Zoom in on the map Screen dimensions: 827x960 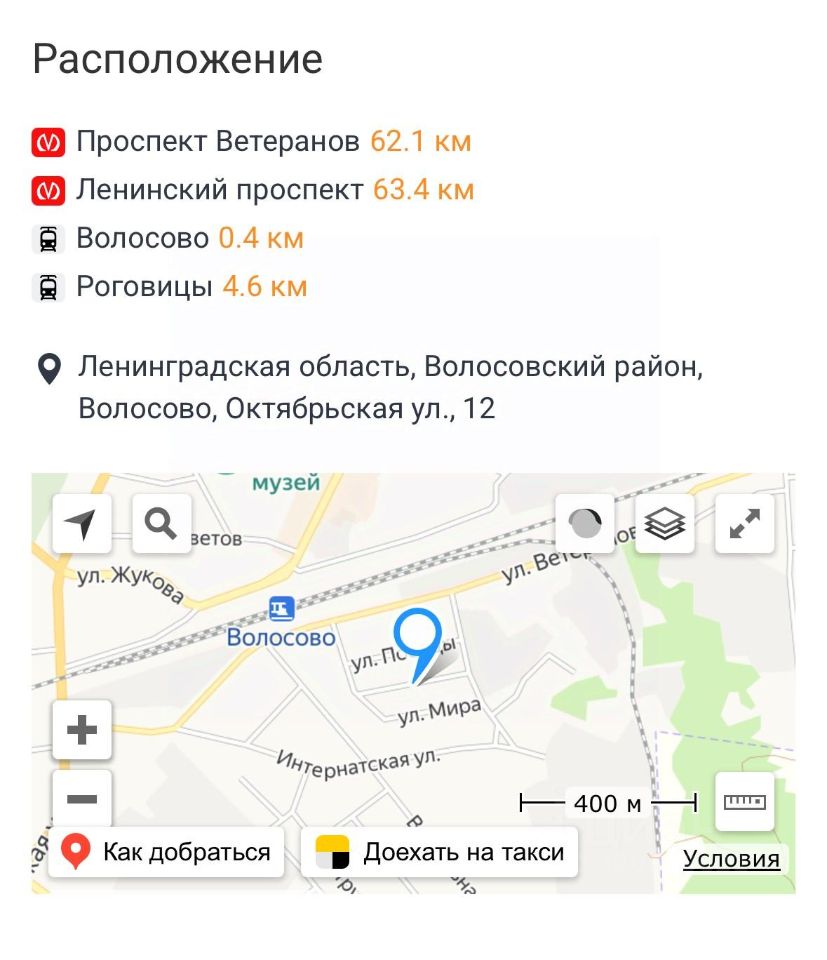[x=81, y=730]
